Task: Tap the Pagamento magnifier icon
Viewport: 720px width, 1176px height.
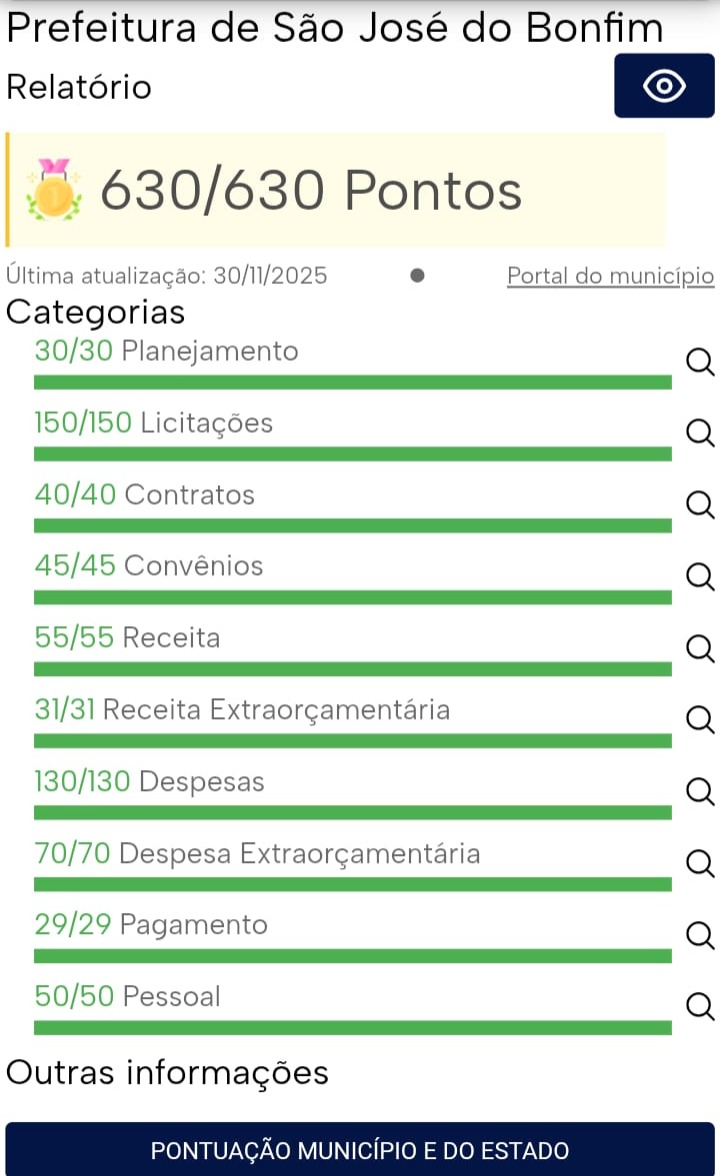Action: 700,935
